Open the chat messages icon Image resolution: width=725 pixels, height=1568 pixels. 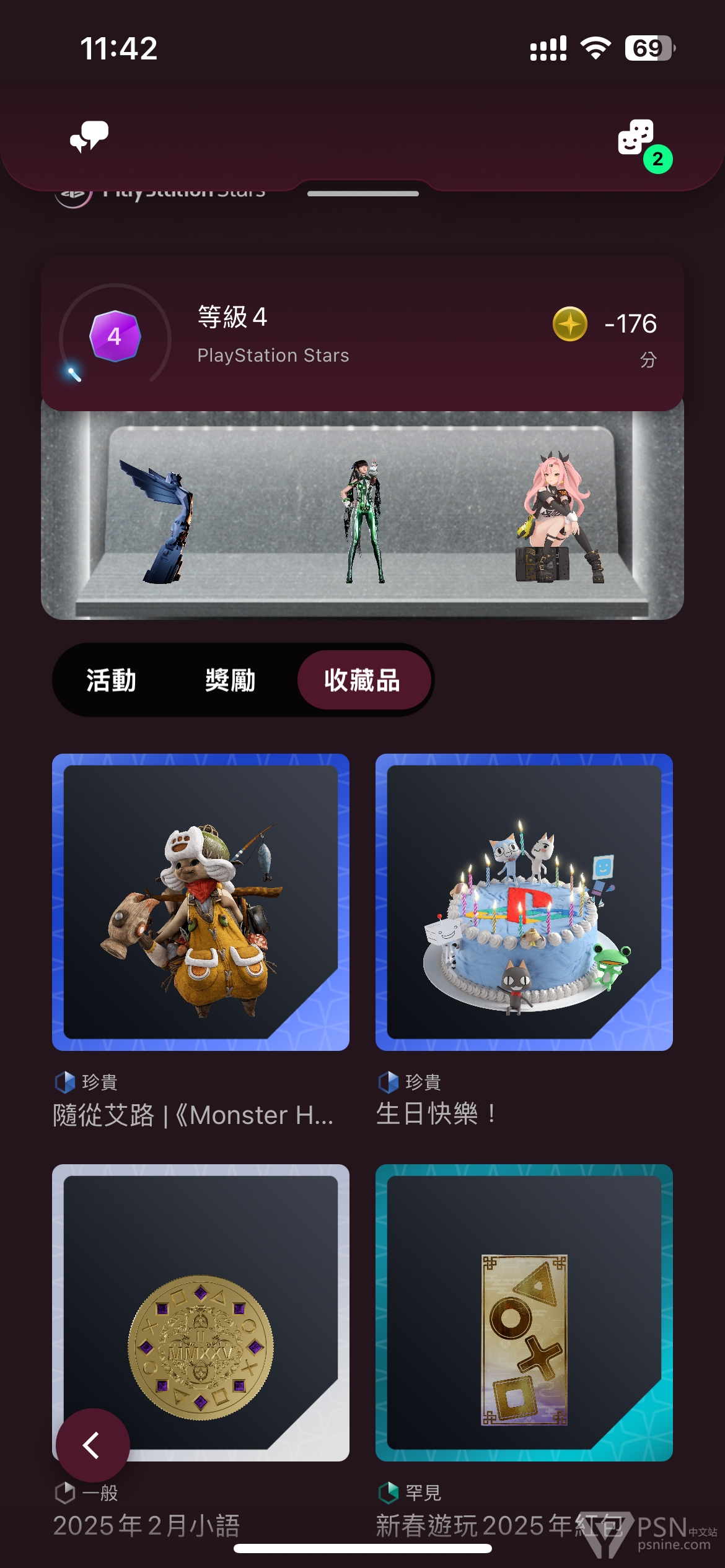(89, 137)
